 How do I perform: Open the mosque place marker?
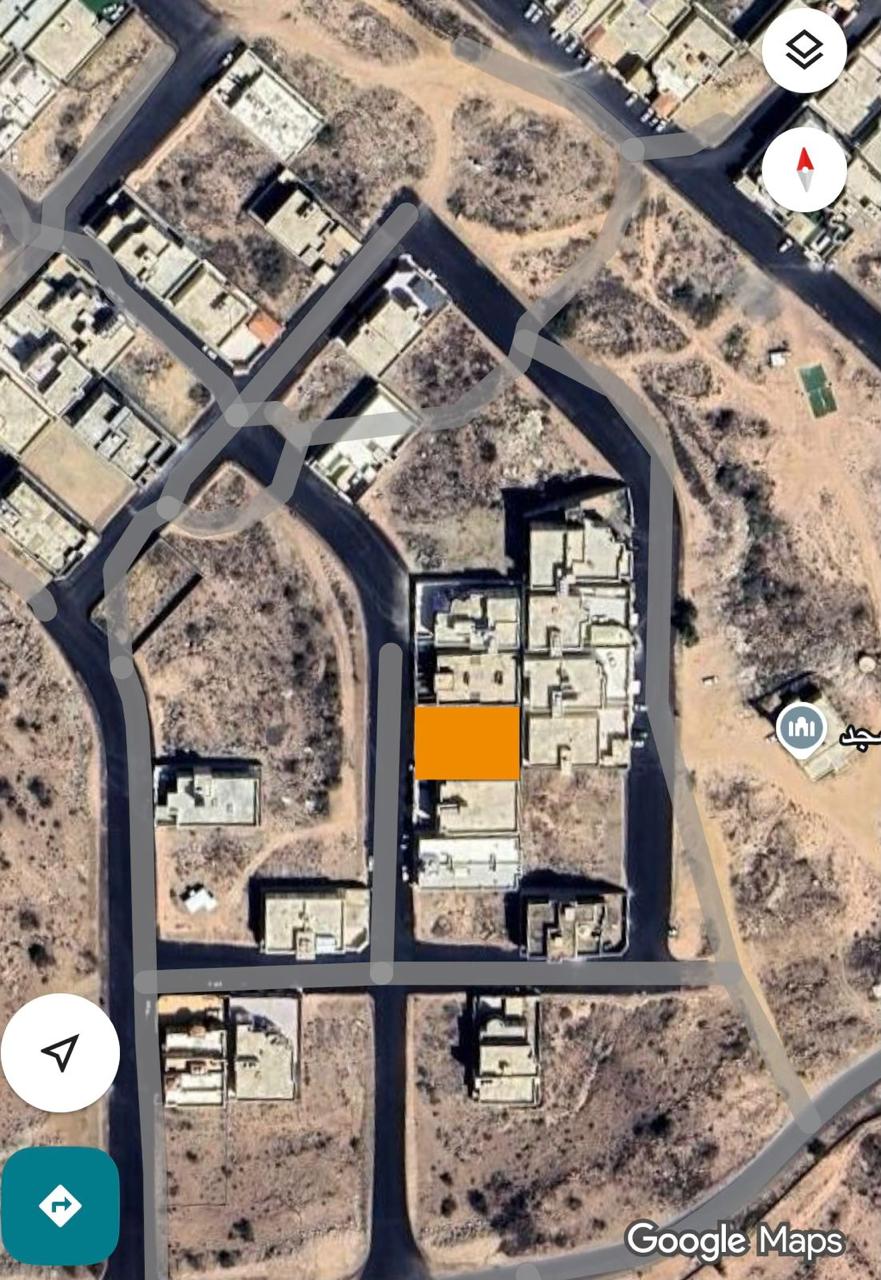tap(801, 728)
